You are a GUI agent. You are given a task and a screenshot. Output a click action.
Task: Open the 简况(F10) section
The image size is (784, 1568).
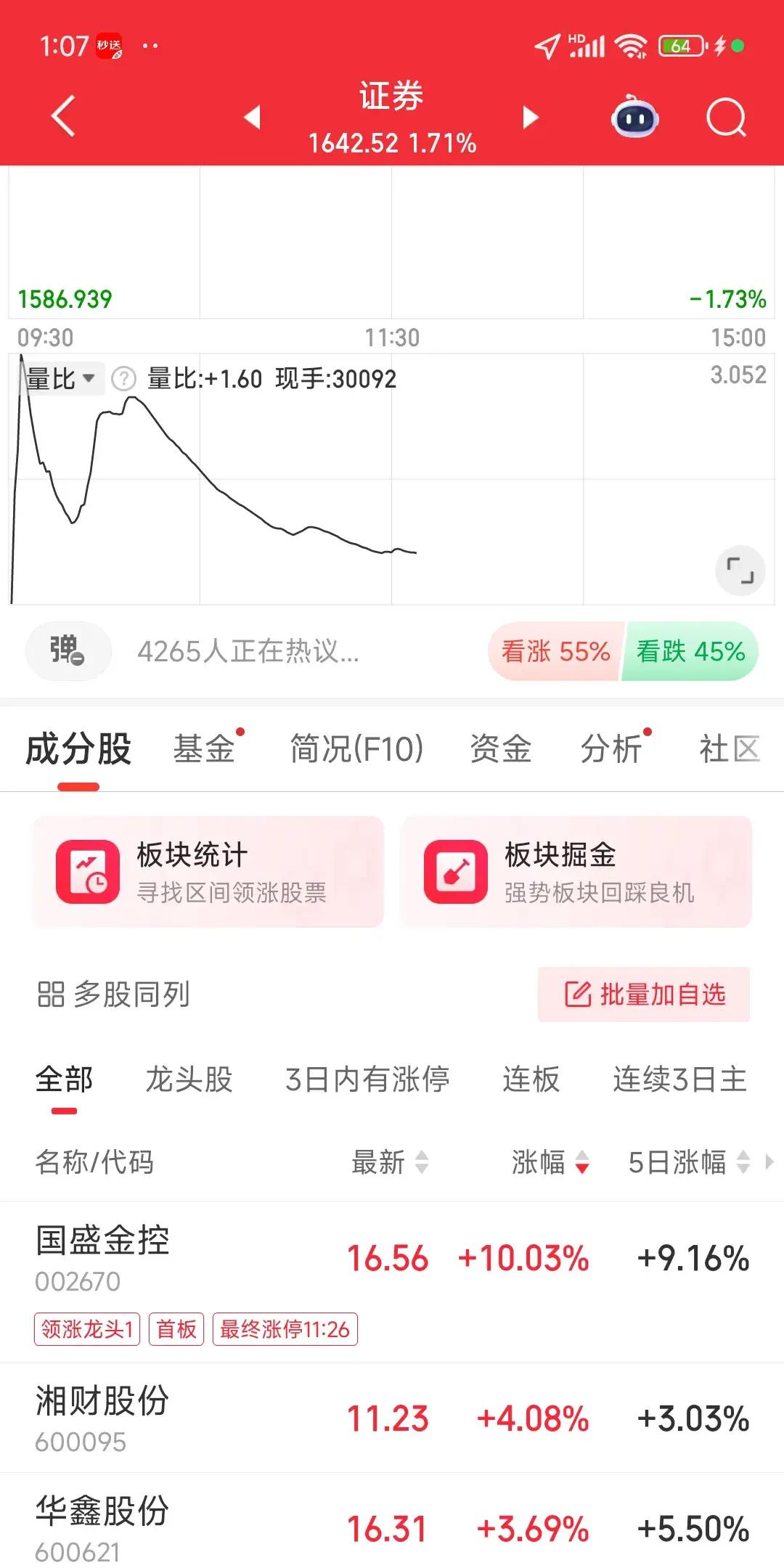pyautogui.click(x=355, y=748)
